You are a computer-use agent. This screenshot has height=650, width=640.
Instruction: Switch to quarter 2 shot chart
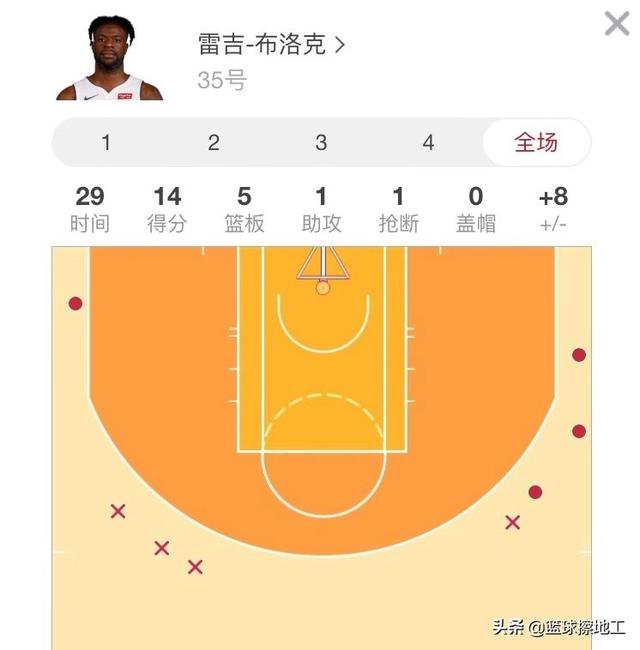tap(213, 143)
